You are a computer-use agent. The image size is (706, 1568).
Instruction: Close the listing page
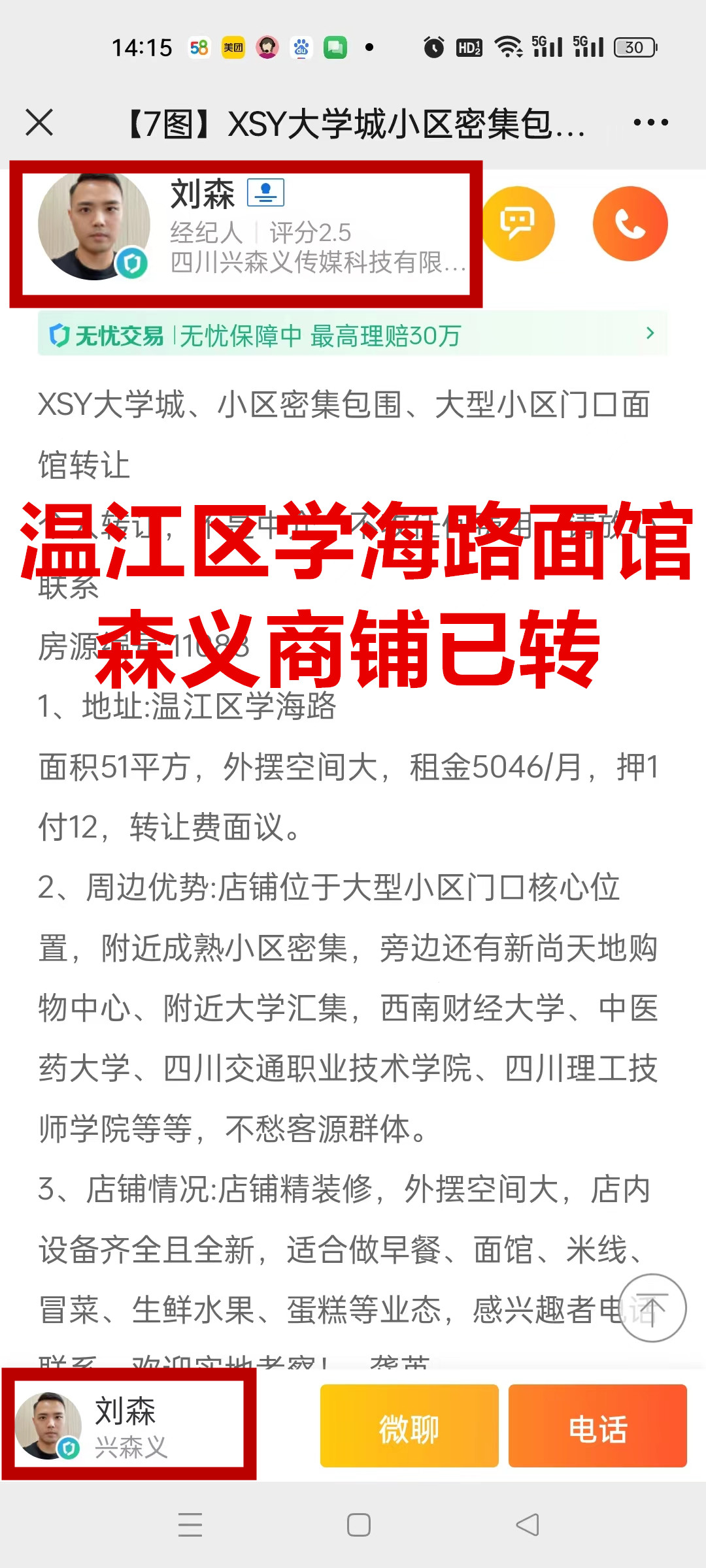[x=39, y=123]
